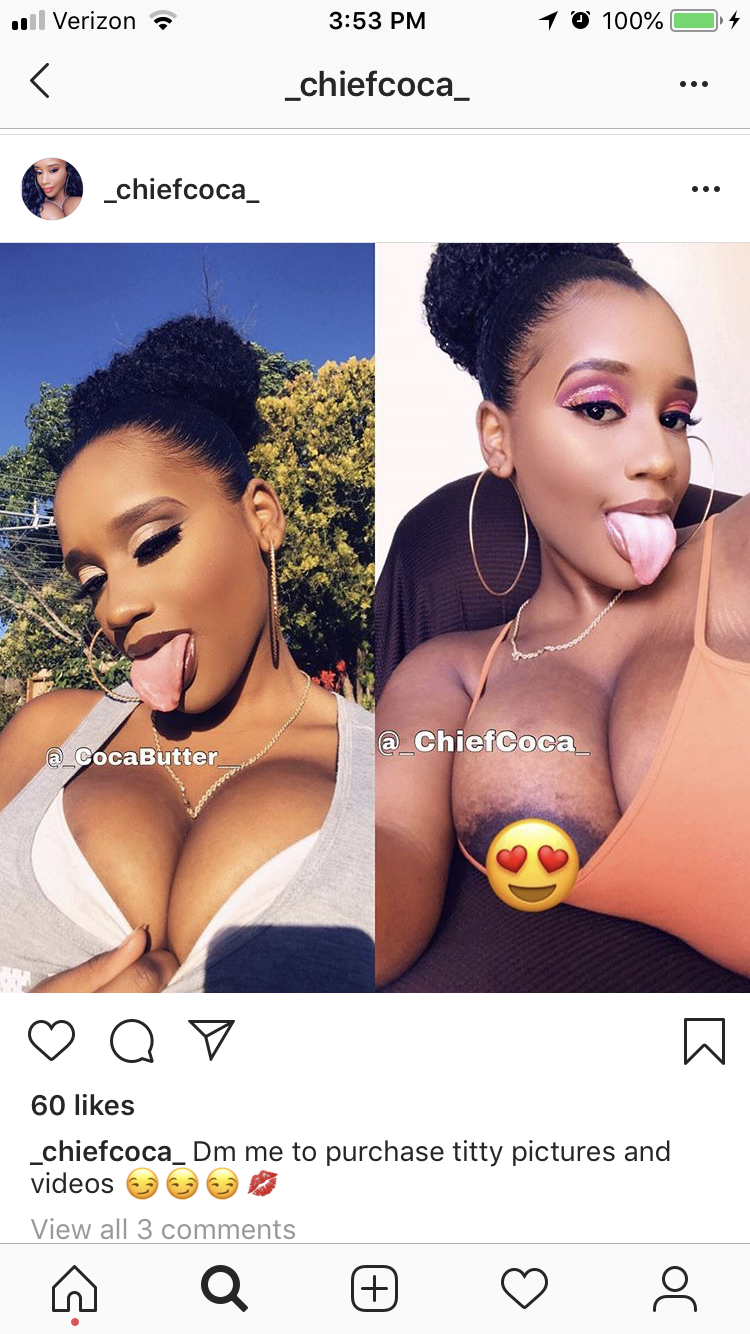Open the Activity heart tab

(525, 1289)
